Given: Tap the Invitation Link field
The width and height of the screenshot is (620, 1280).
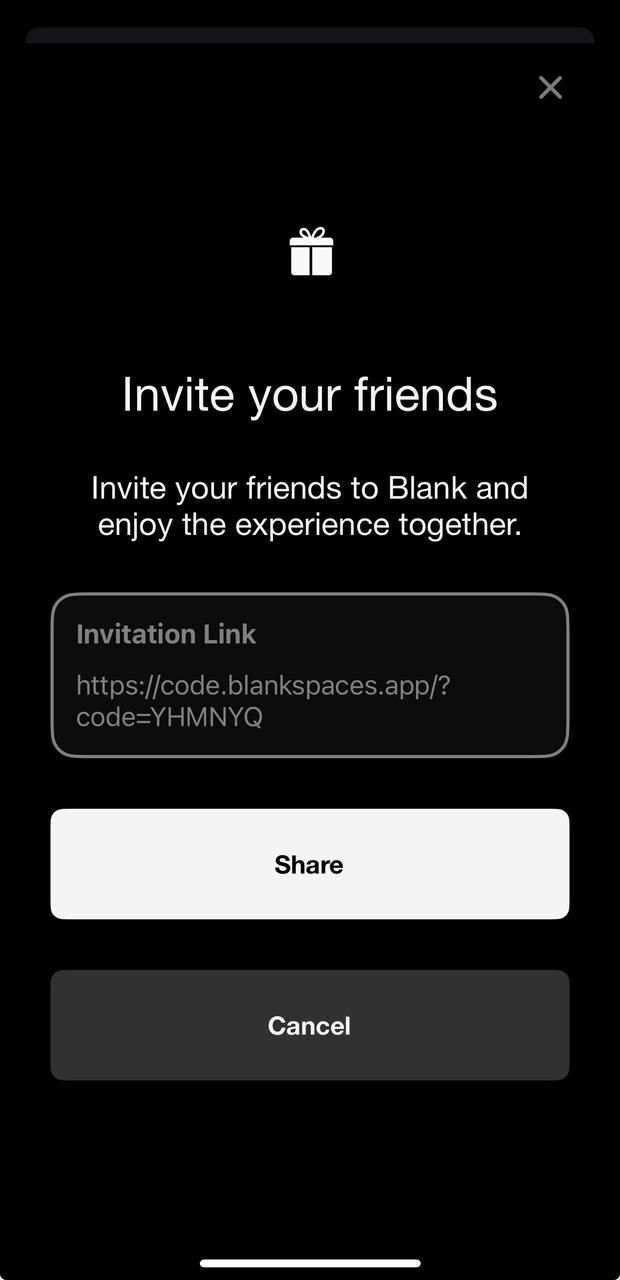Looking at the screenshot, I should click(x=310, y=675).
